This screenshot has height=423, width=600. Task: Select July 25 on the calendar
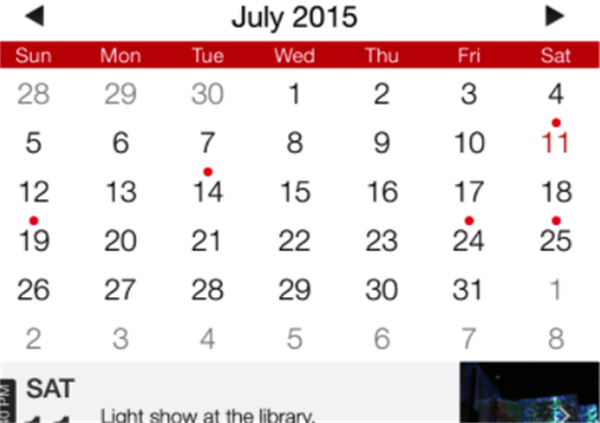[x=555, y=241]
